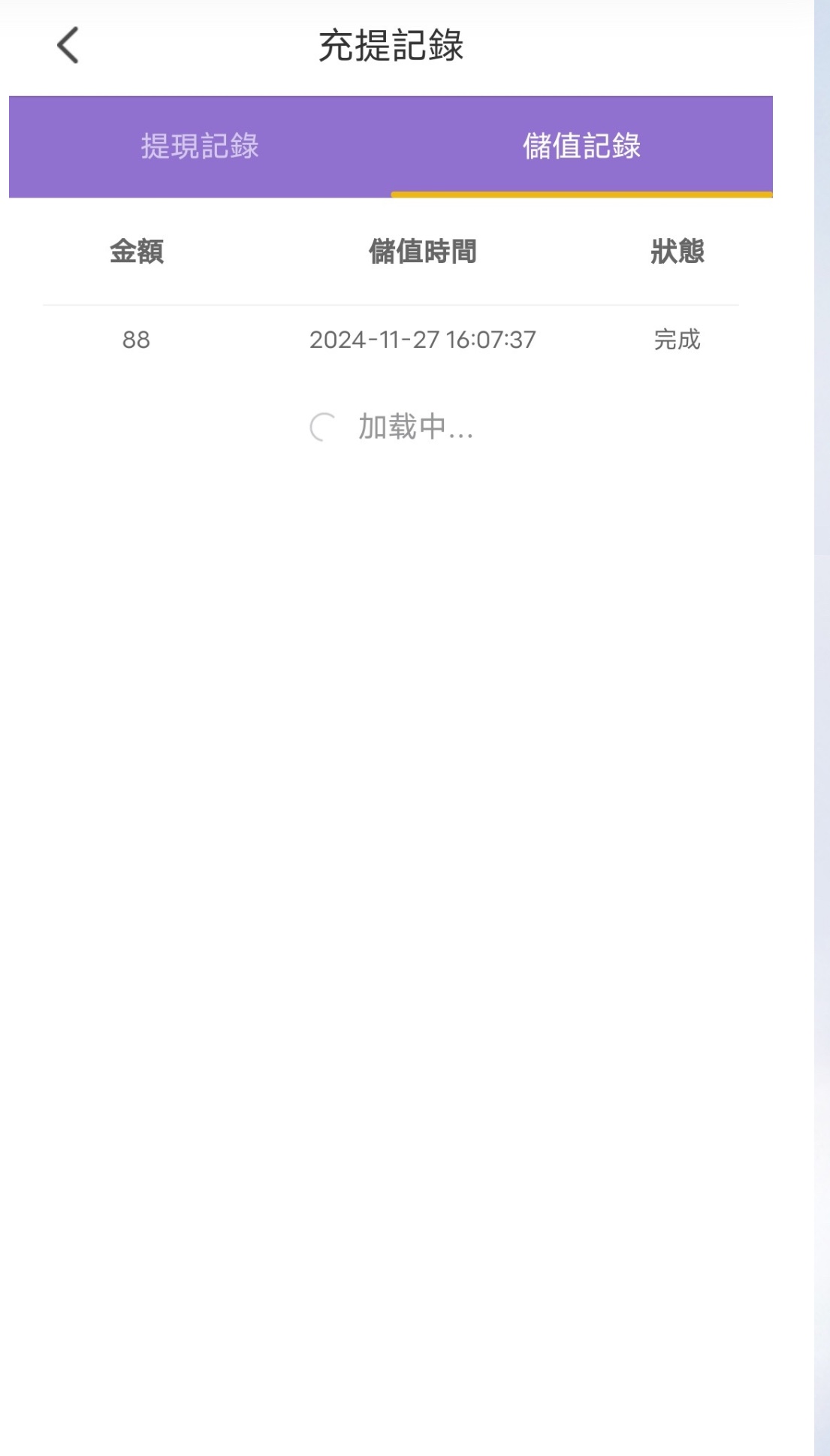
Task: Select the 儲值記錄 tab
Action: coord(581,146)
